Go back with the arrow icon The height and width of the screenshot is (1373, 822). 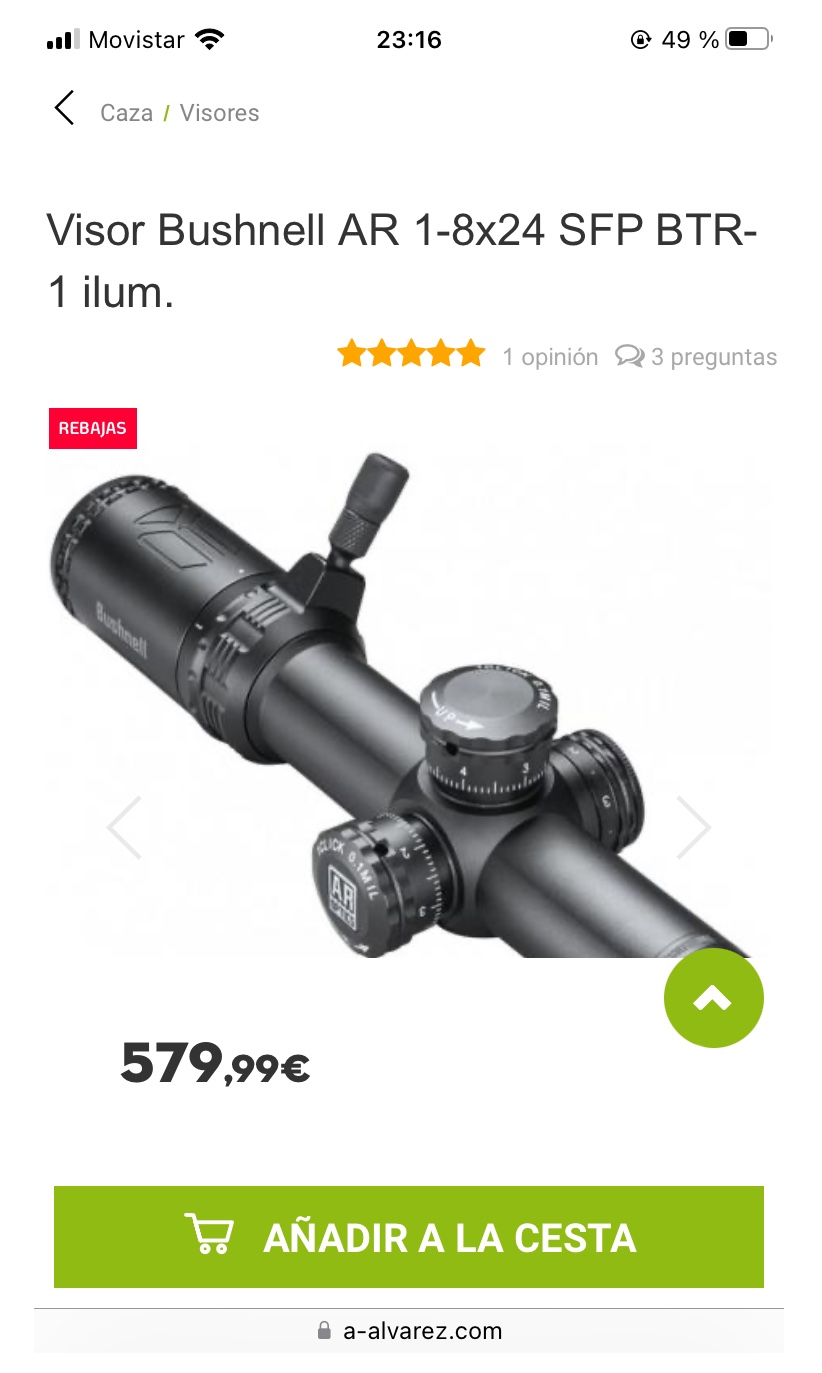click(x=65, y=108)
